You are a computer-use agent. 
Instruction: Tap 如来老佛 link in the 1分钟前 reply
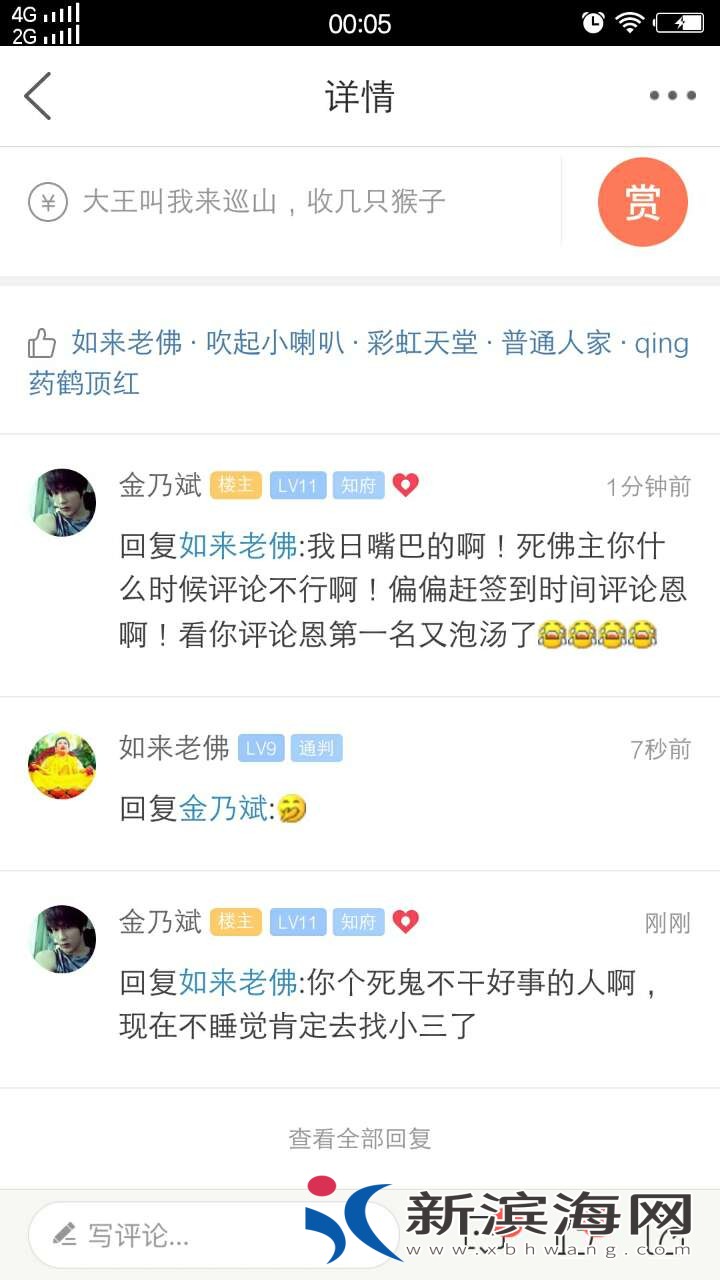click(x=238, y=546)
